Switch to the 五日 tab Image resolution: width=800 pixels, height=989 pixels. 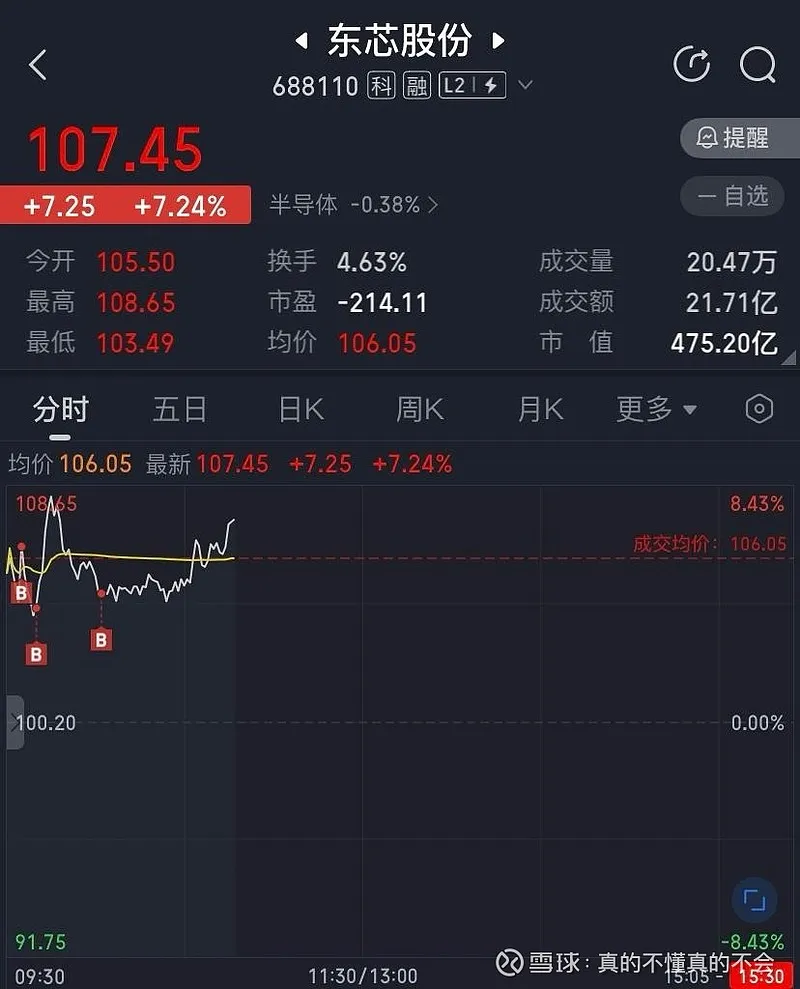(180, 409)
